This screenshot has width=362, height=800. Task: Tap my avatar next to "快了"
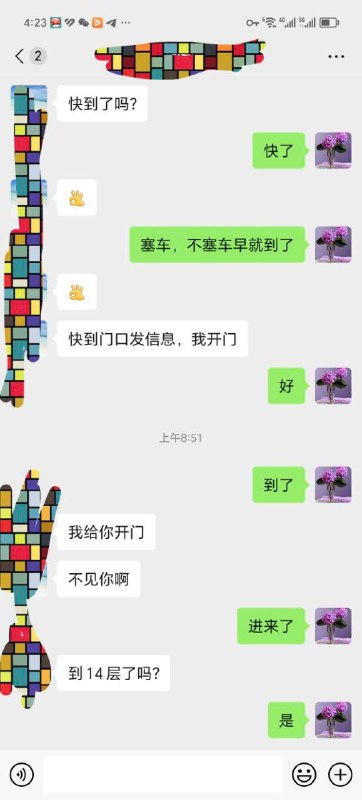click(333, 151)
